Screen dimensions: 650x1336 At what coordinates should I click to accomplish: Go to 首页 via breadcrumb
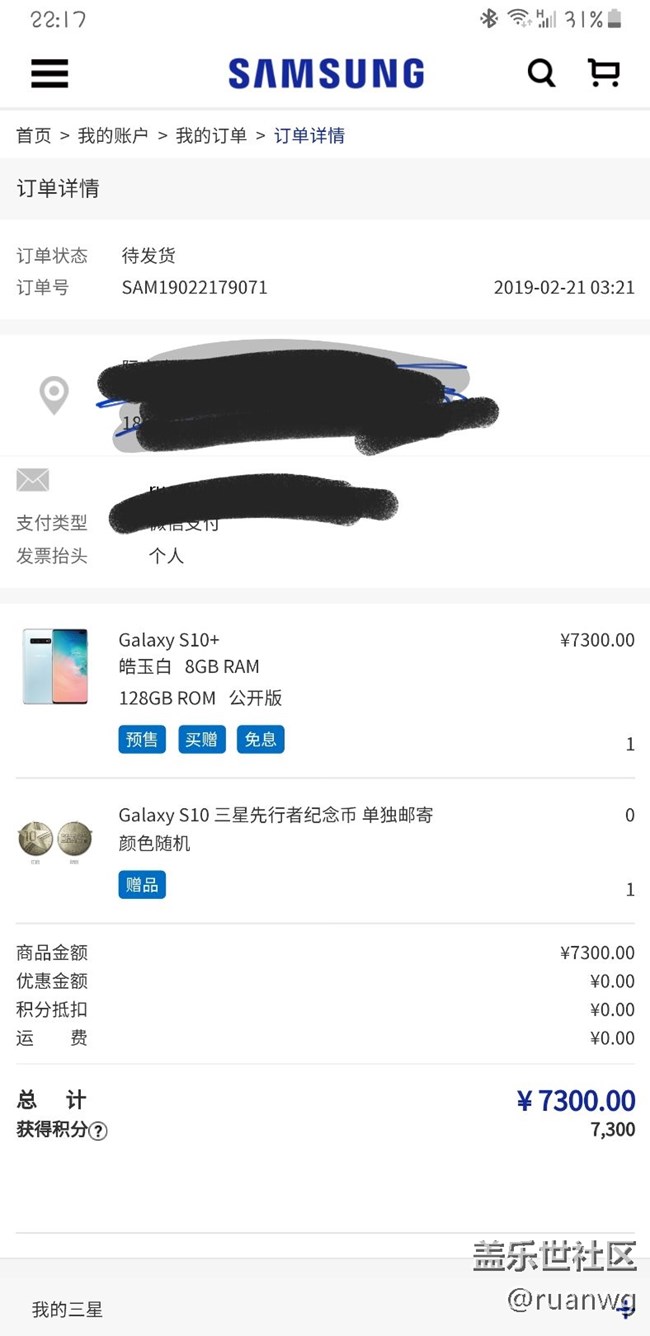tap(34, 136)
